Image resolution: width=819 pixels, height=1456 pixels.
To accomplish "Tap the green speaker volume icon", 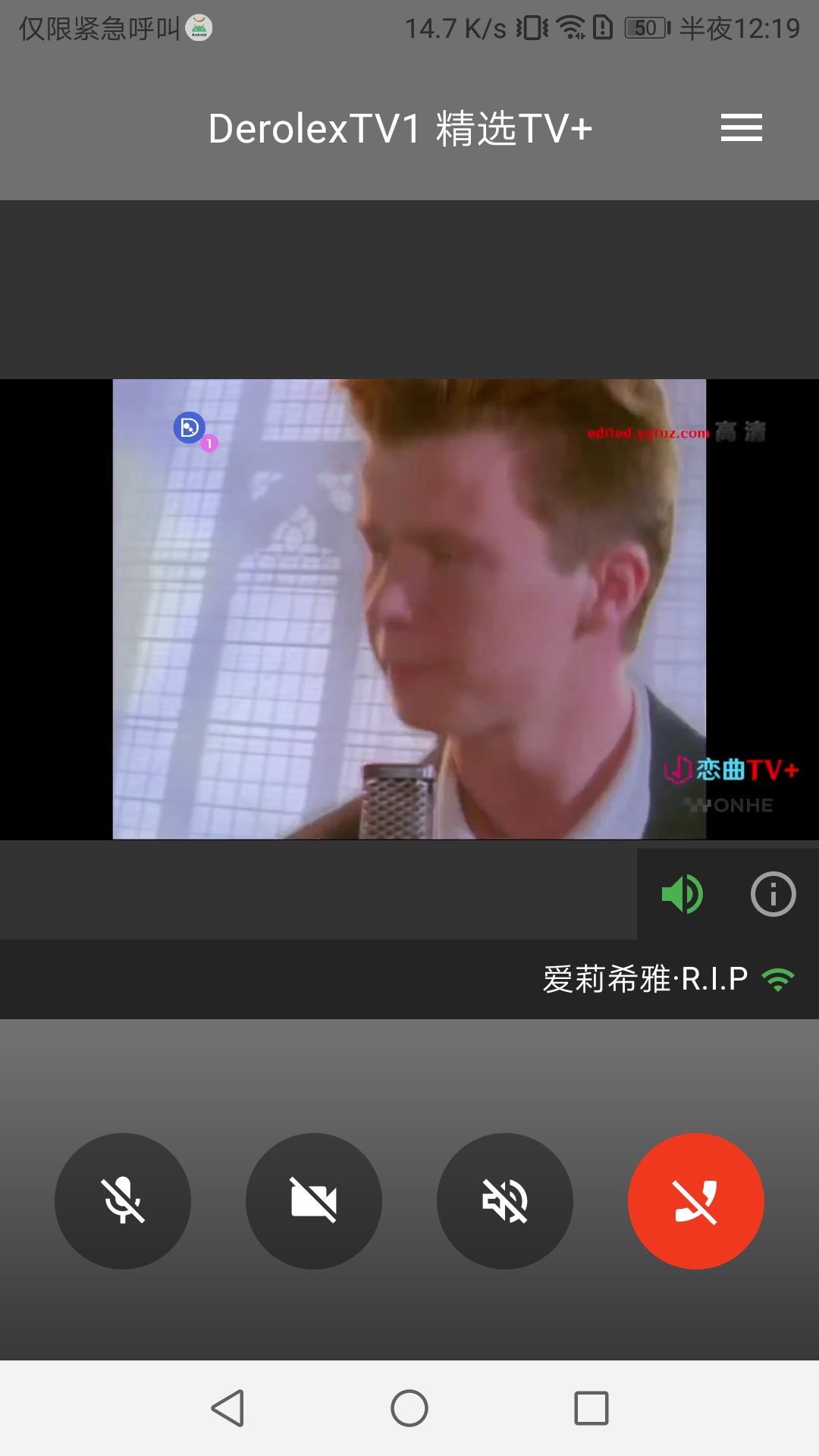I will [682, 894].
